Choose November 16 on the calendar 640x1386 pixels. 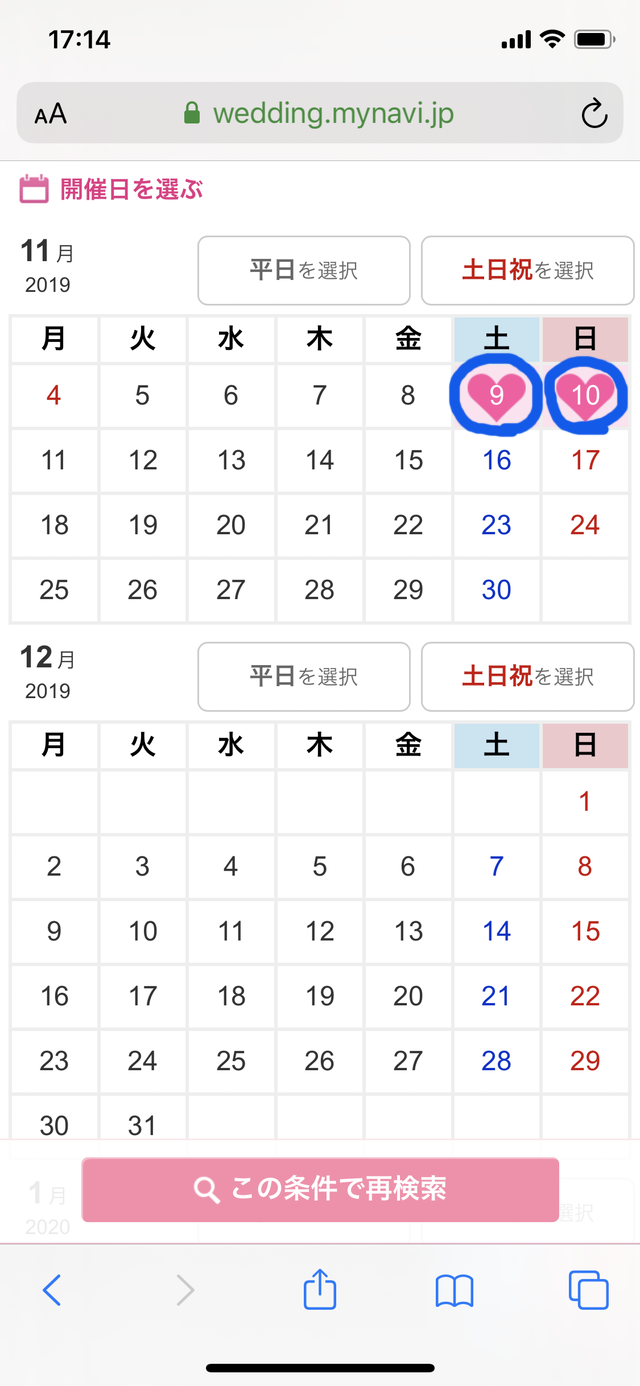coord(497,460)
